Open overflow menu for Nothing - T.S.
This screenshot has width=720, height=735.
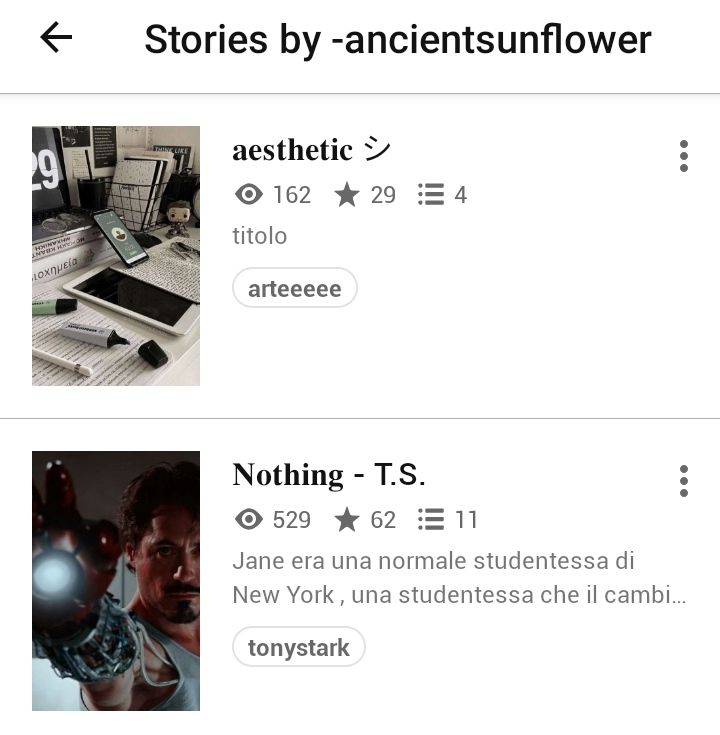[683, 481]
